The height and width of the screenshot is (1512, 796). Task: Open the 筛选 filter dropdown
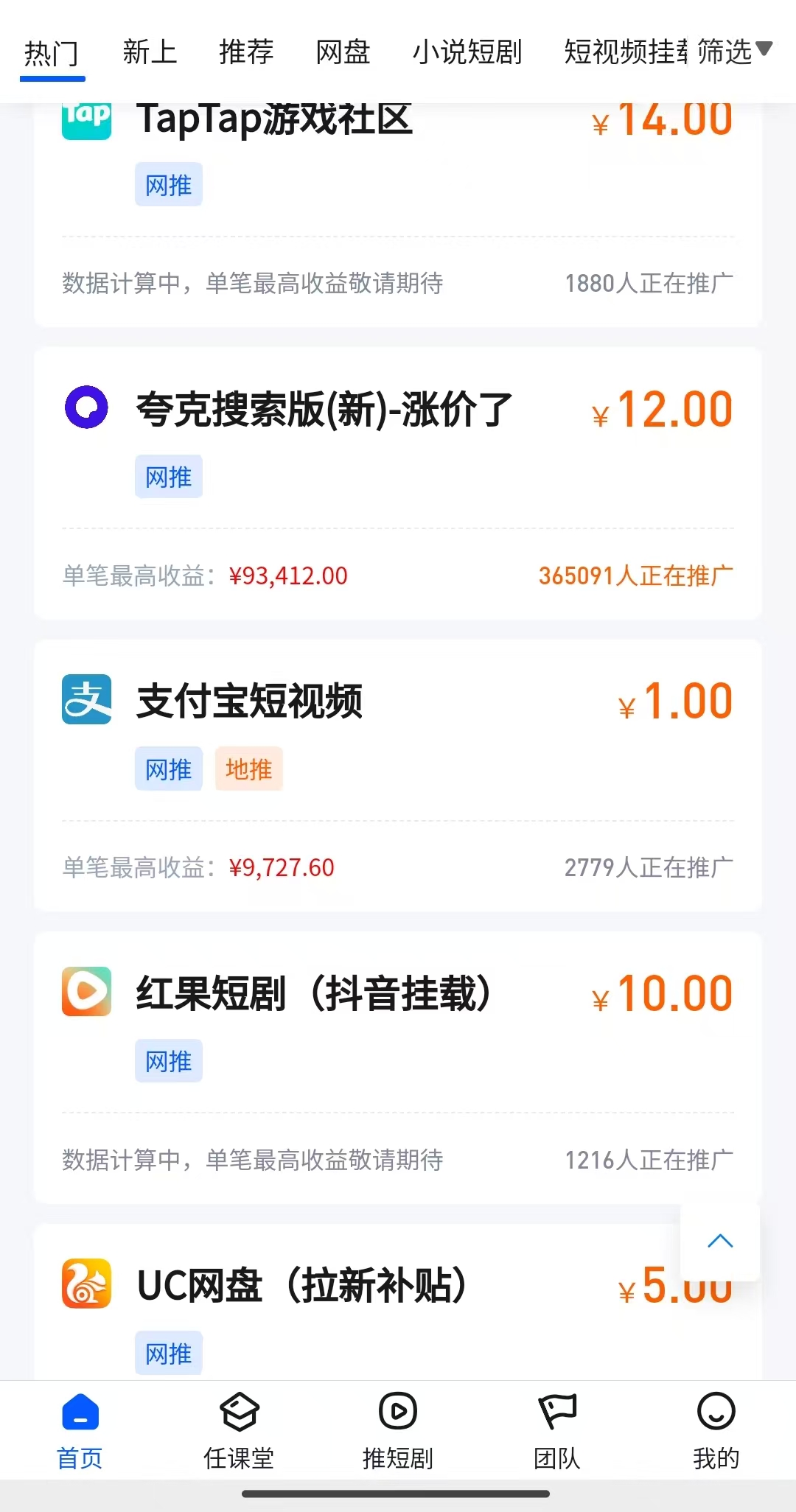pos(734,52)
